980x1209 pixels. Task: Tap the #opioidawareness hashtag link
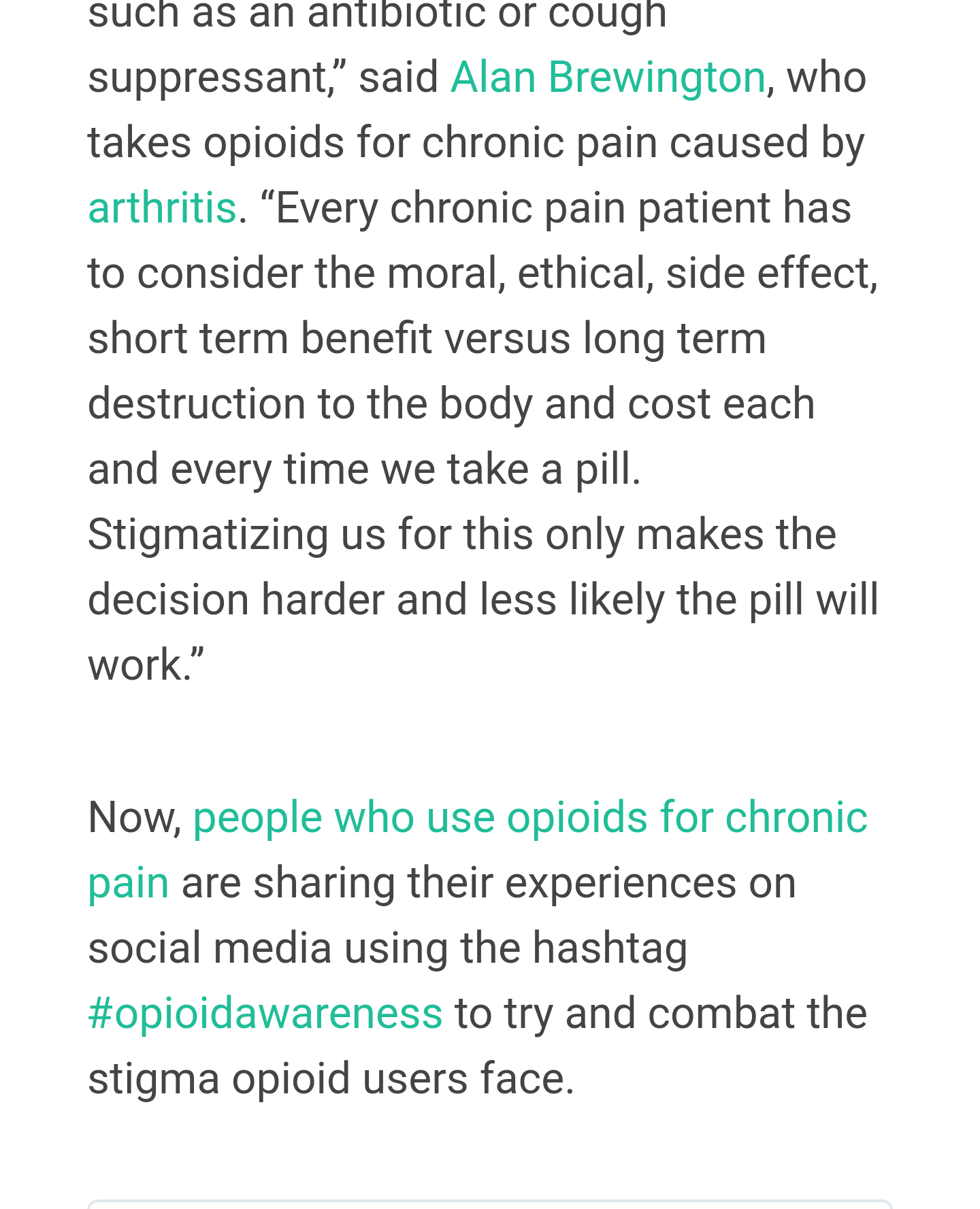265,1013
